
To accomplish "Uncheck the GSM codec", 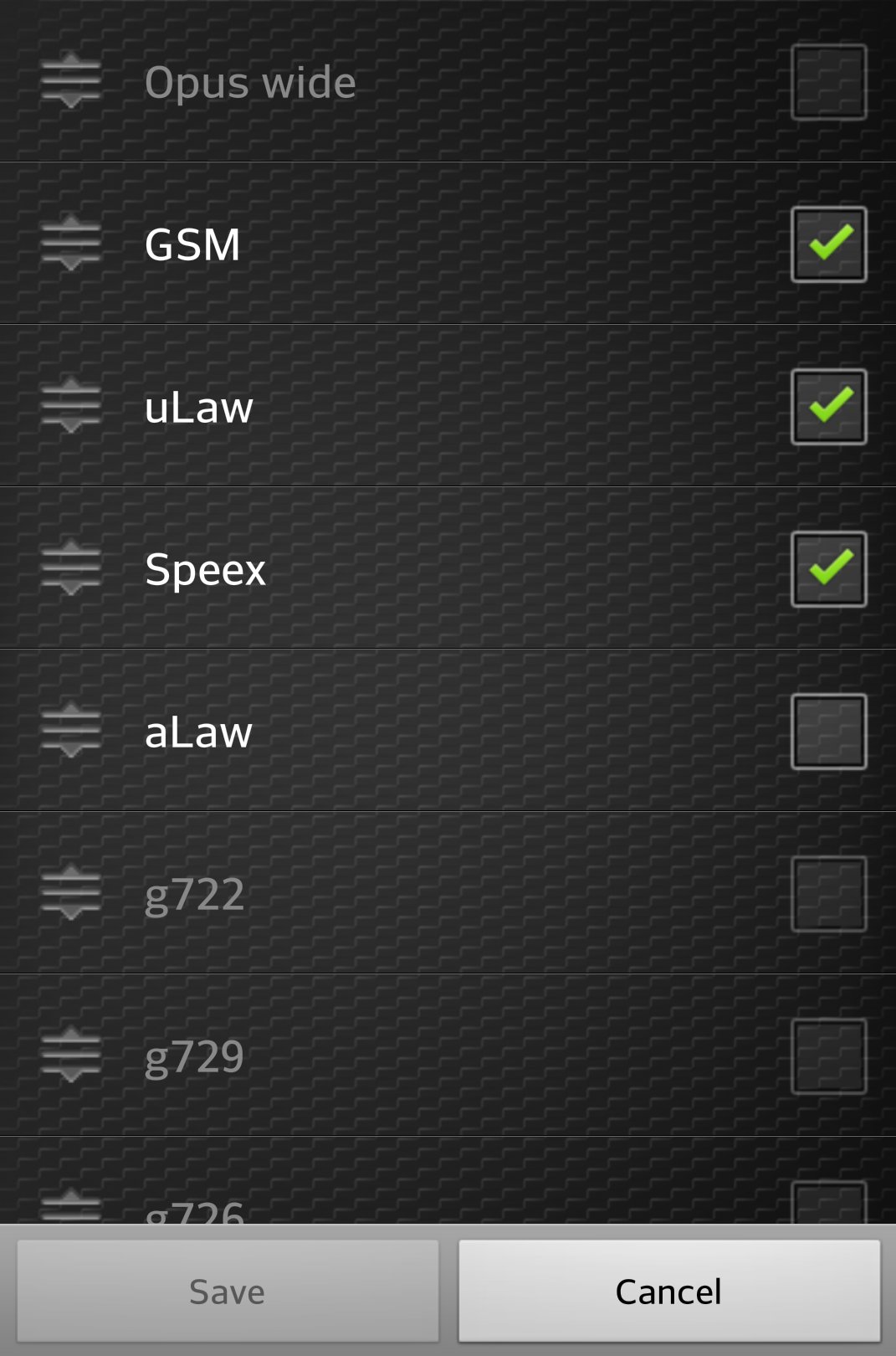I will pyautogui.click(x=828, y=244).
